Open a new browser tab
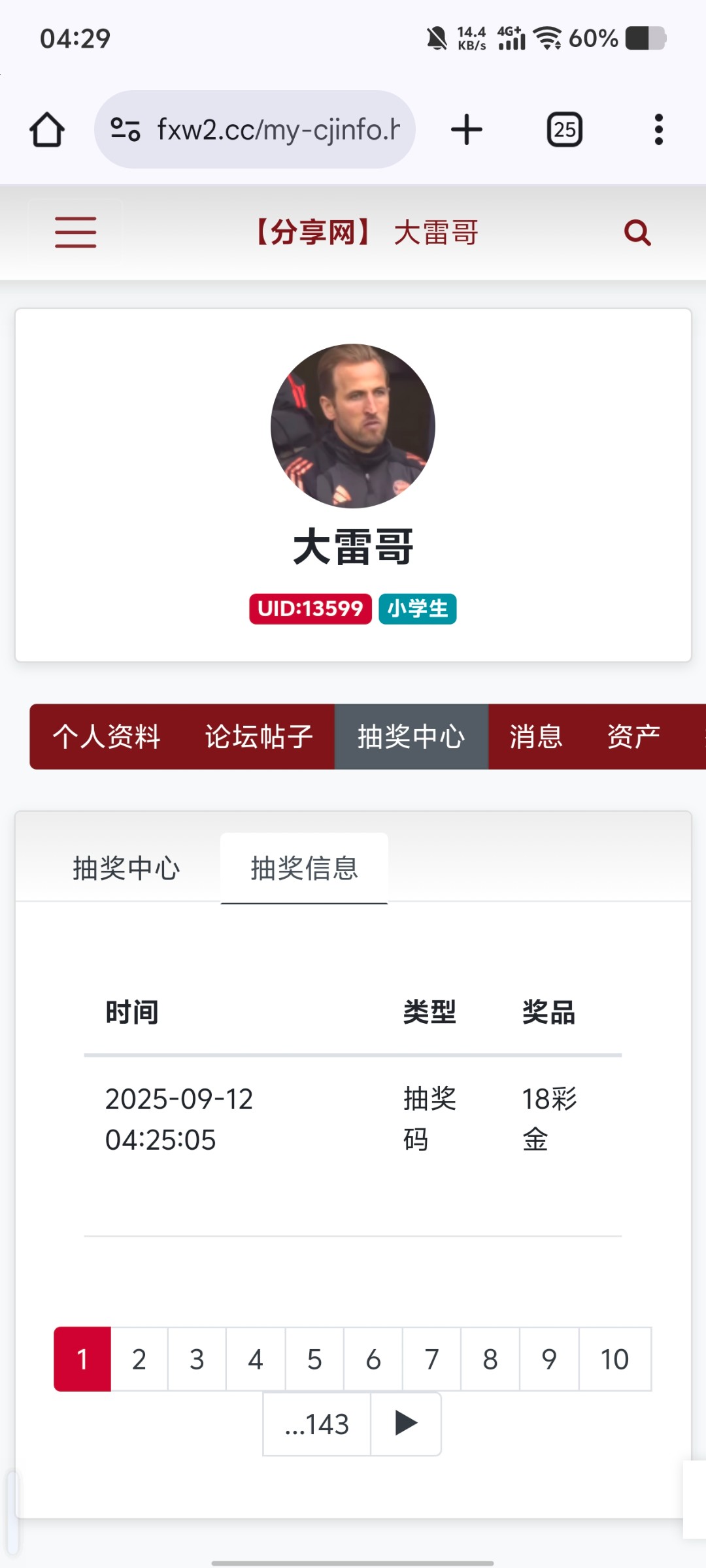Viewport: 706px width, 1568px height. tap(467, 129)
